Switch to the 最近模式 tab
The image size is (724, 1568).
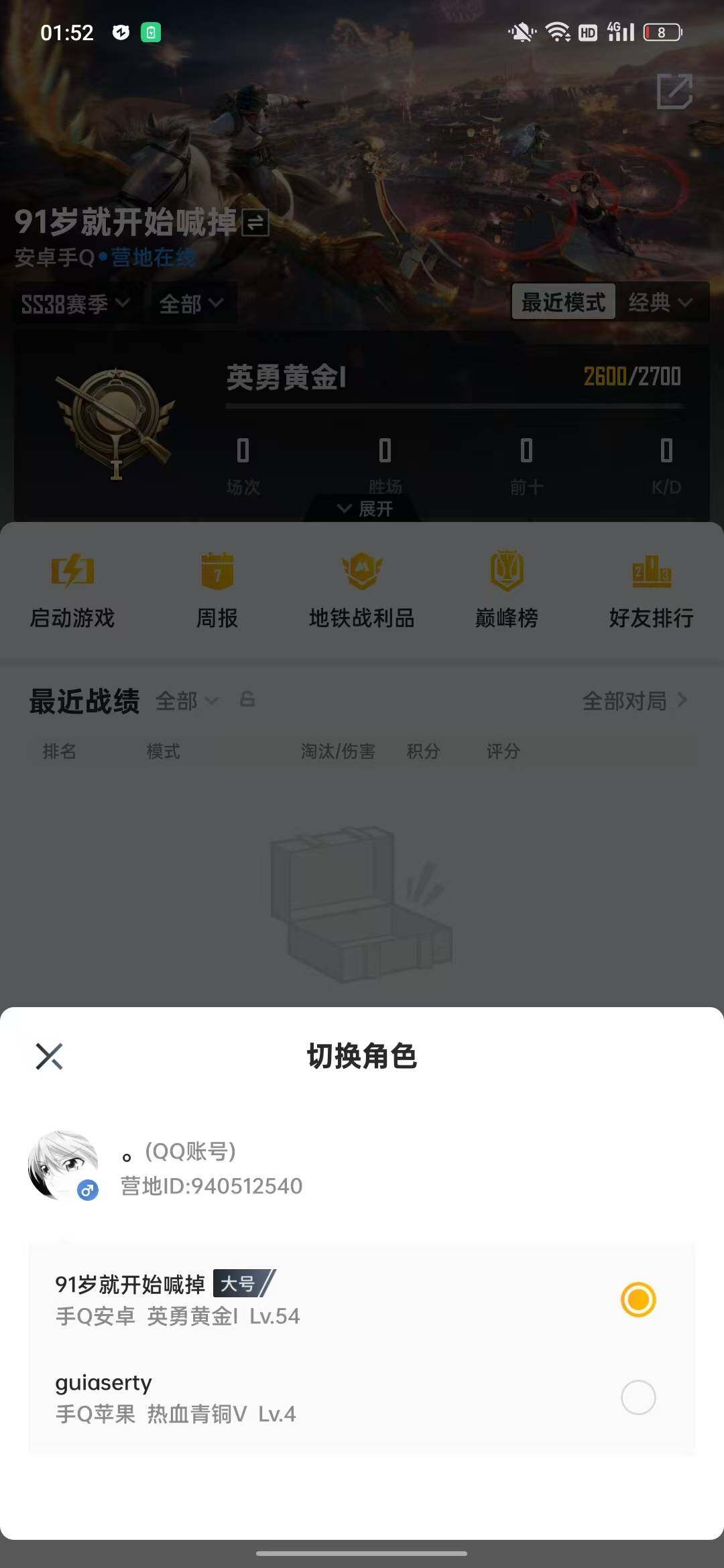[x=563, y=302]
